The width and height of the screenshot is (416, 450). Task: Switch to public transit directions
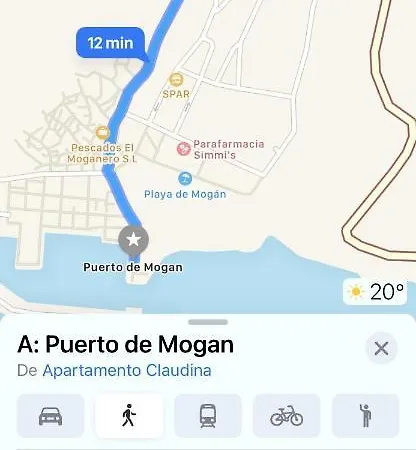click(208, 416)
